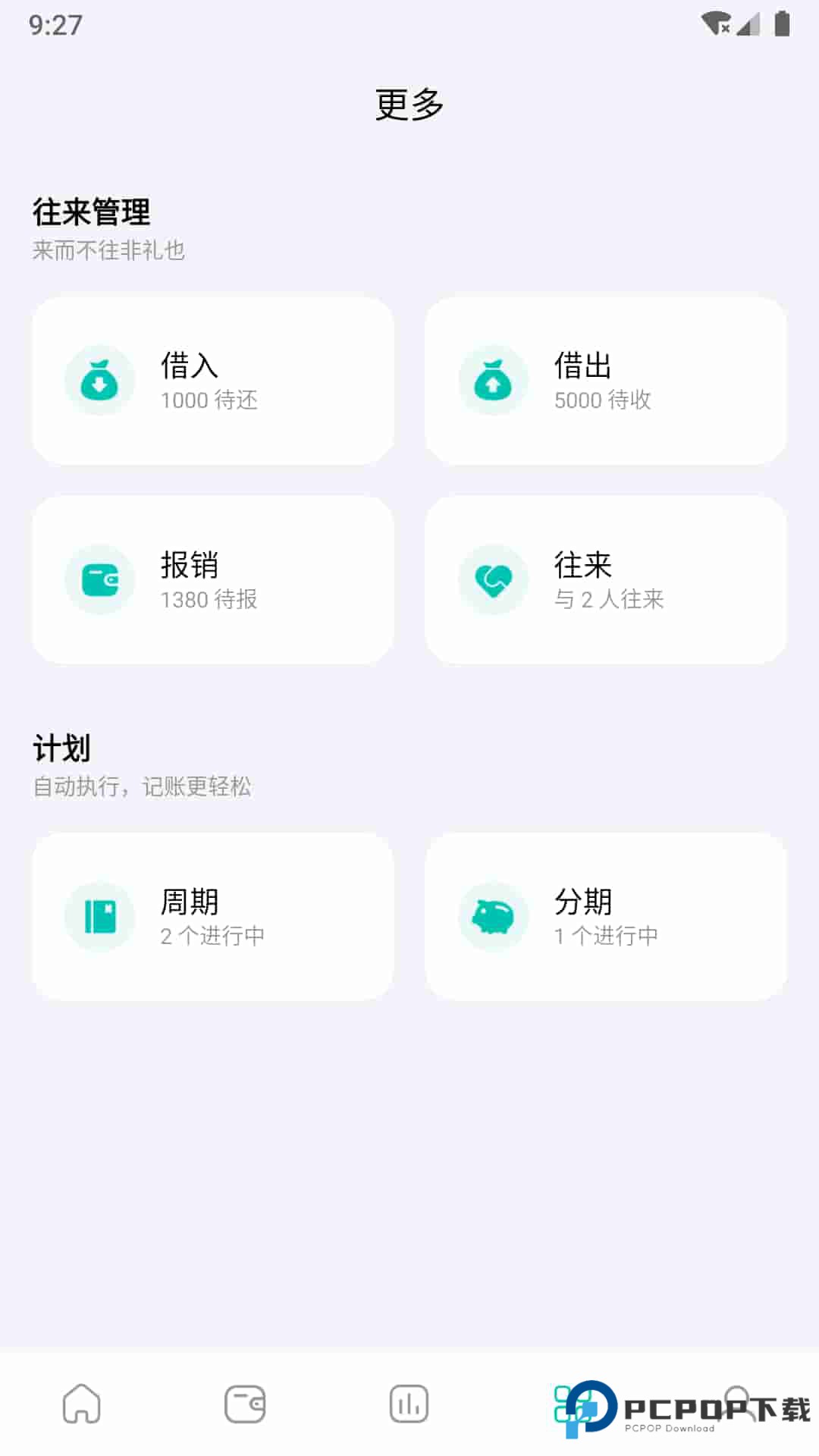The height and width of the screenshot is (1456, 819).
Task: Open the statistics chart icon at bottom
Action: point(409,1403)
